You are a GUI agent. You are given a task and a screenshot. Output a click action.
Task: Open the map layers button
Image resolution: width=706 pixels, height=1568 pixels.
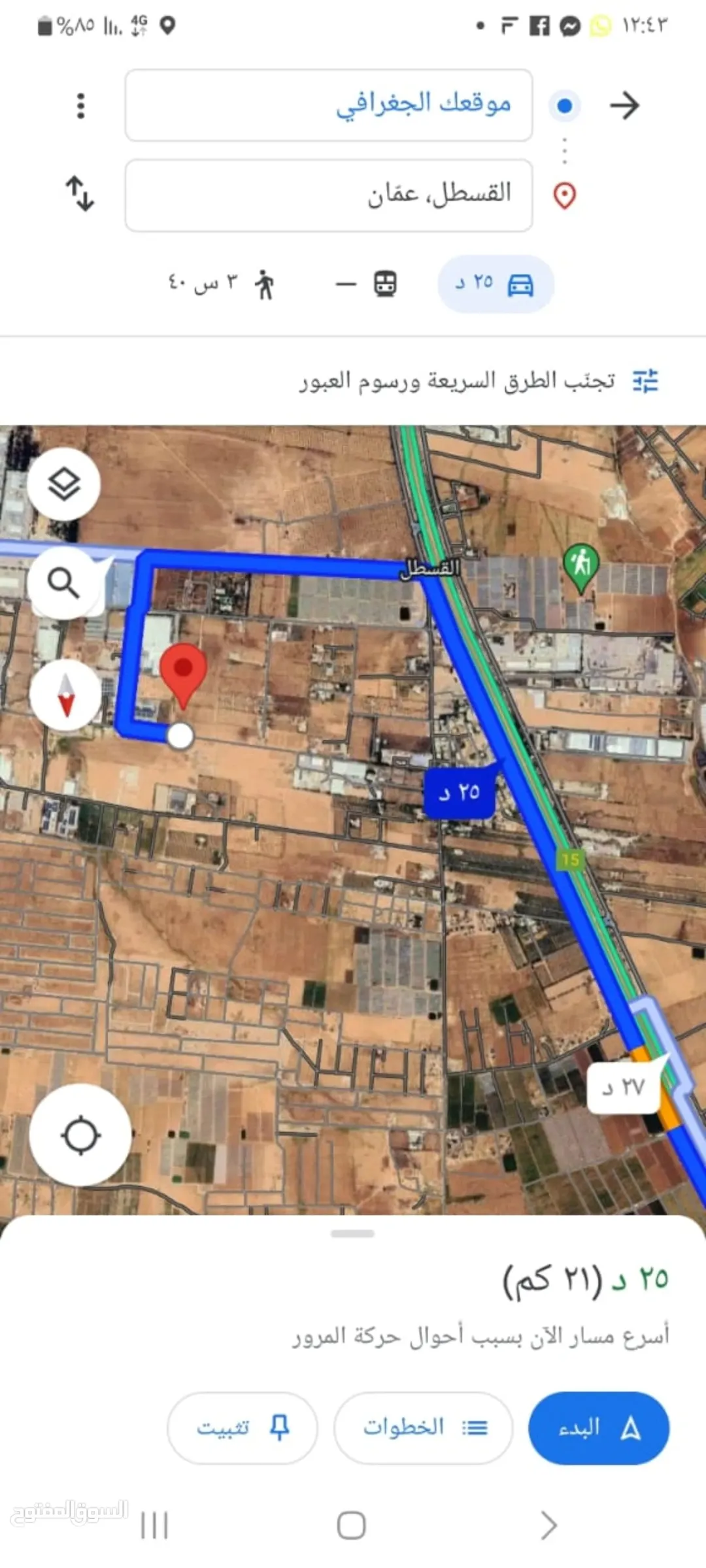64,484
